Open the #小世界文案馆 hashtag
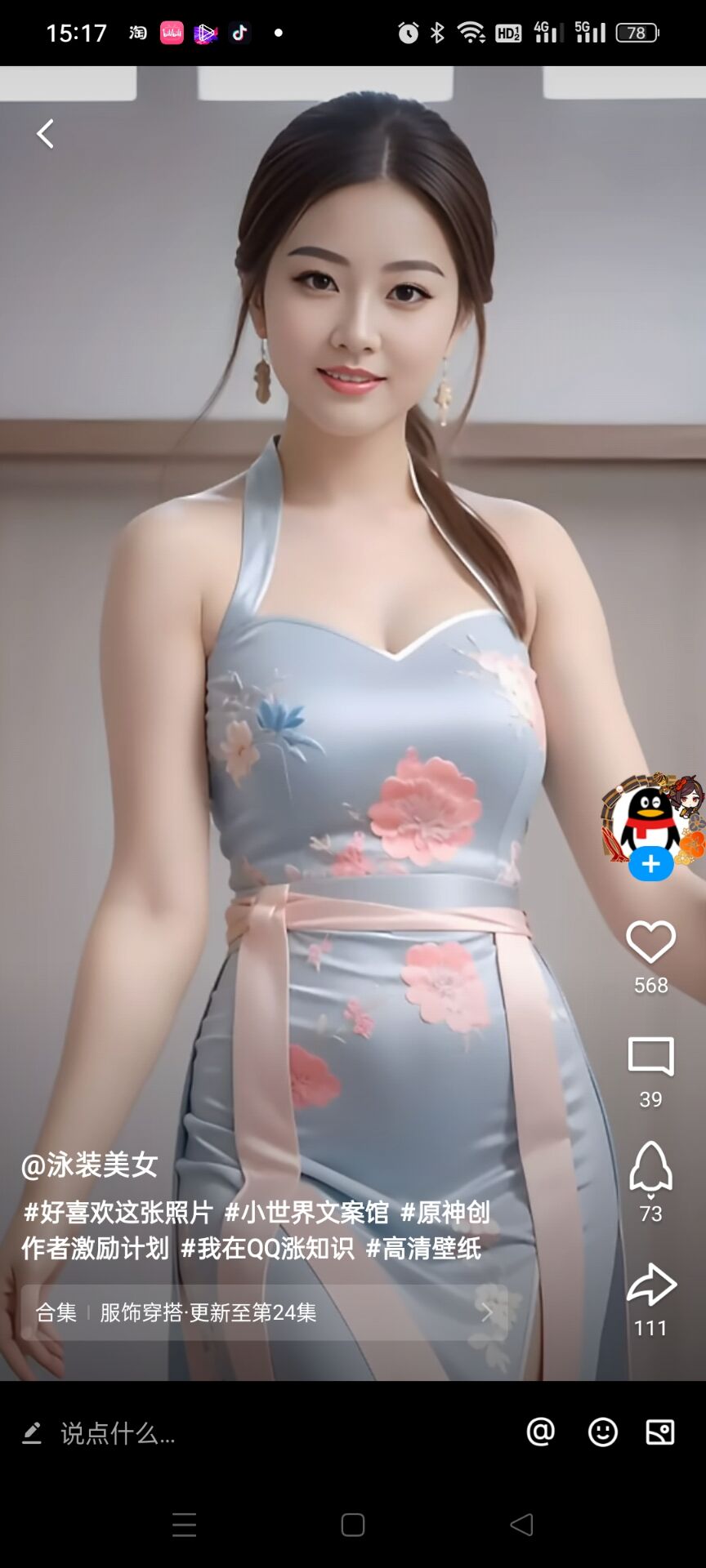This screenshot has height=1568, width=706. coord(306,1212)
